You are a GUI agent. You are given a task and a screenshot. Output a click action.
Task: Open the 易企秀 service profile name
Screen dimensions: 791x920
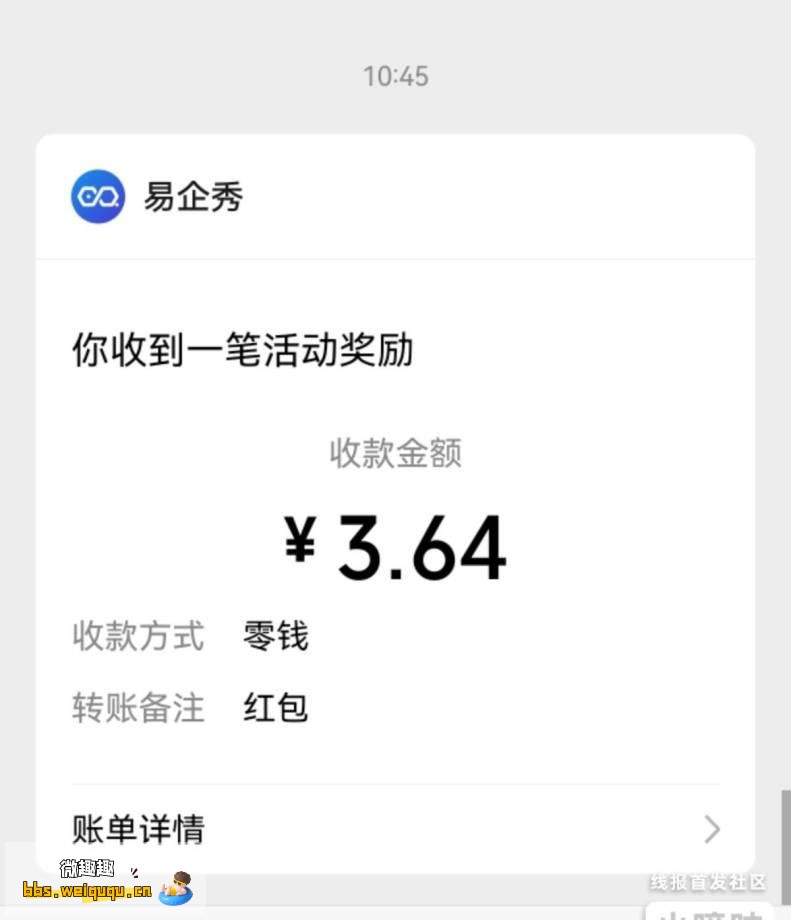tap(192, 197)
